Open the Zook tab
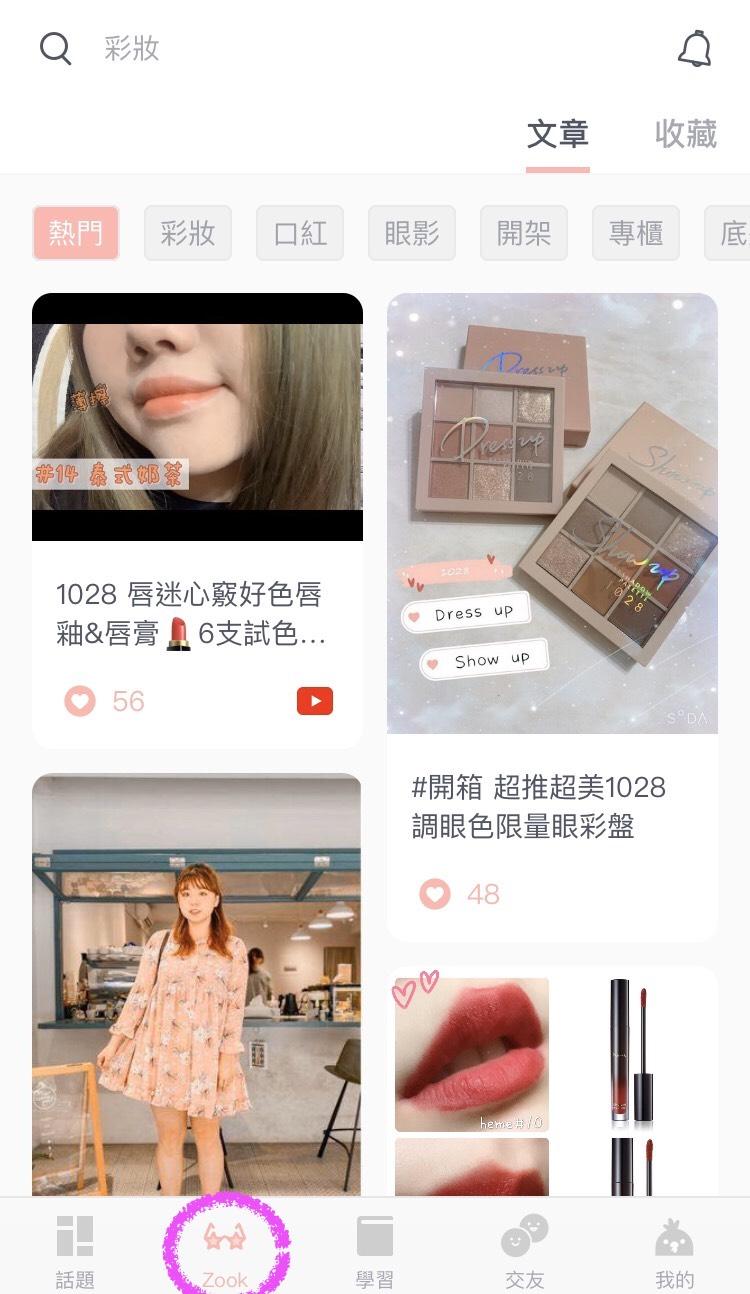The height and width of the screenshot is (1294, 750). point(225,1250)
